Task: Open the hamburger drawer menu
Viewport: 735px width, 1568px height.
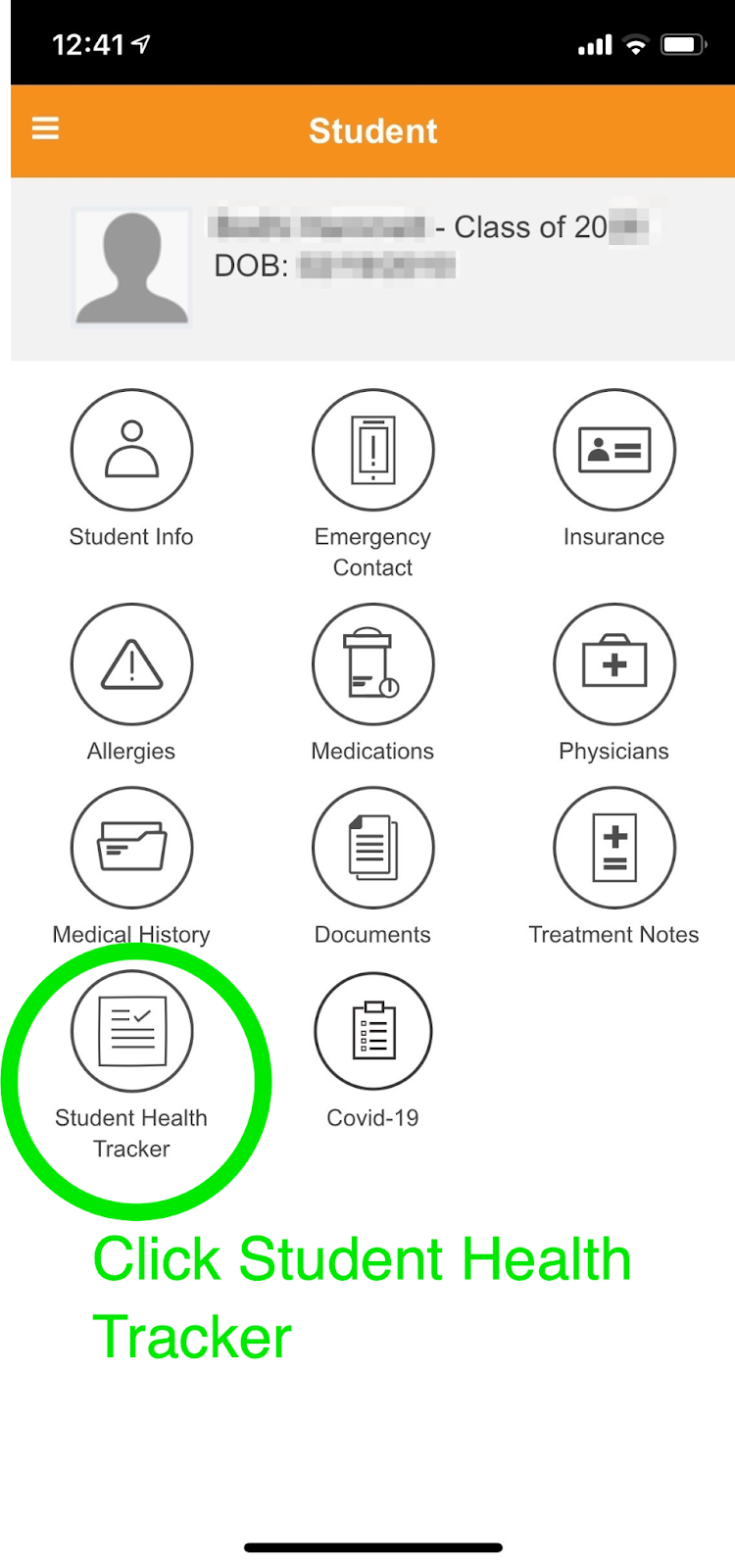Action: point(46,128)
